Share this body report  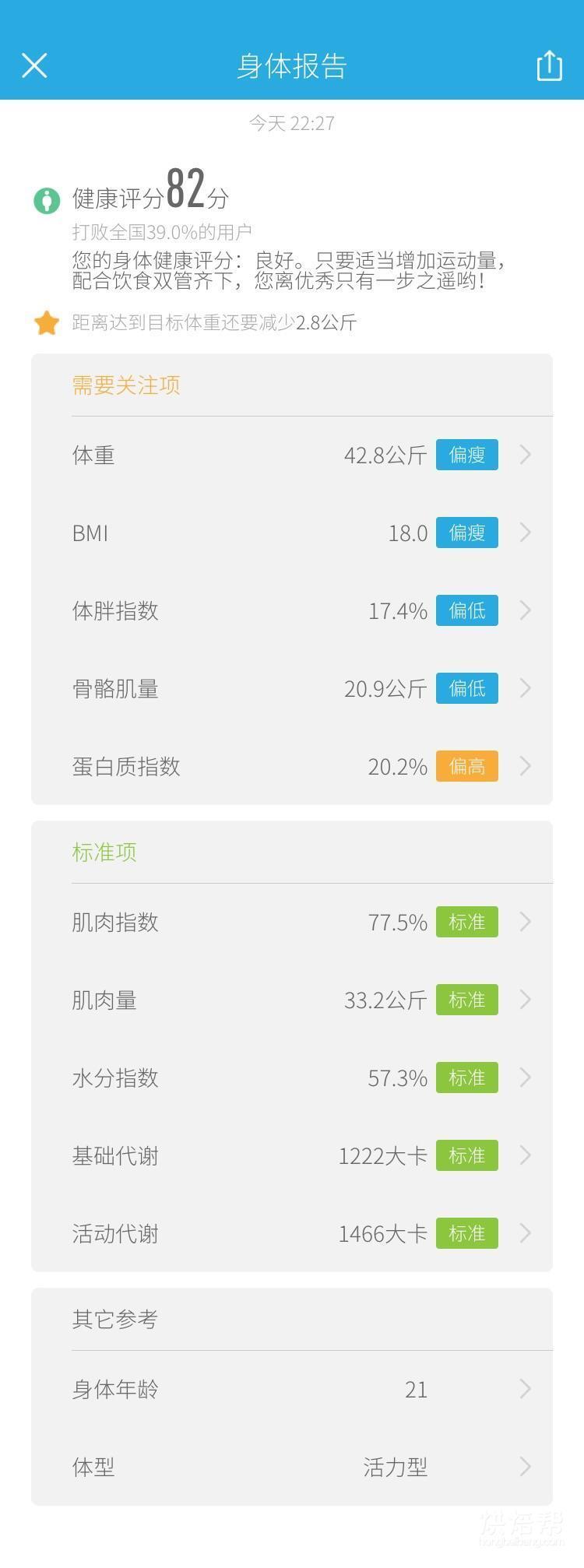(x=549, y=66)
